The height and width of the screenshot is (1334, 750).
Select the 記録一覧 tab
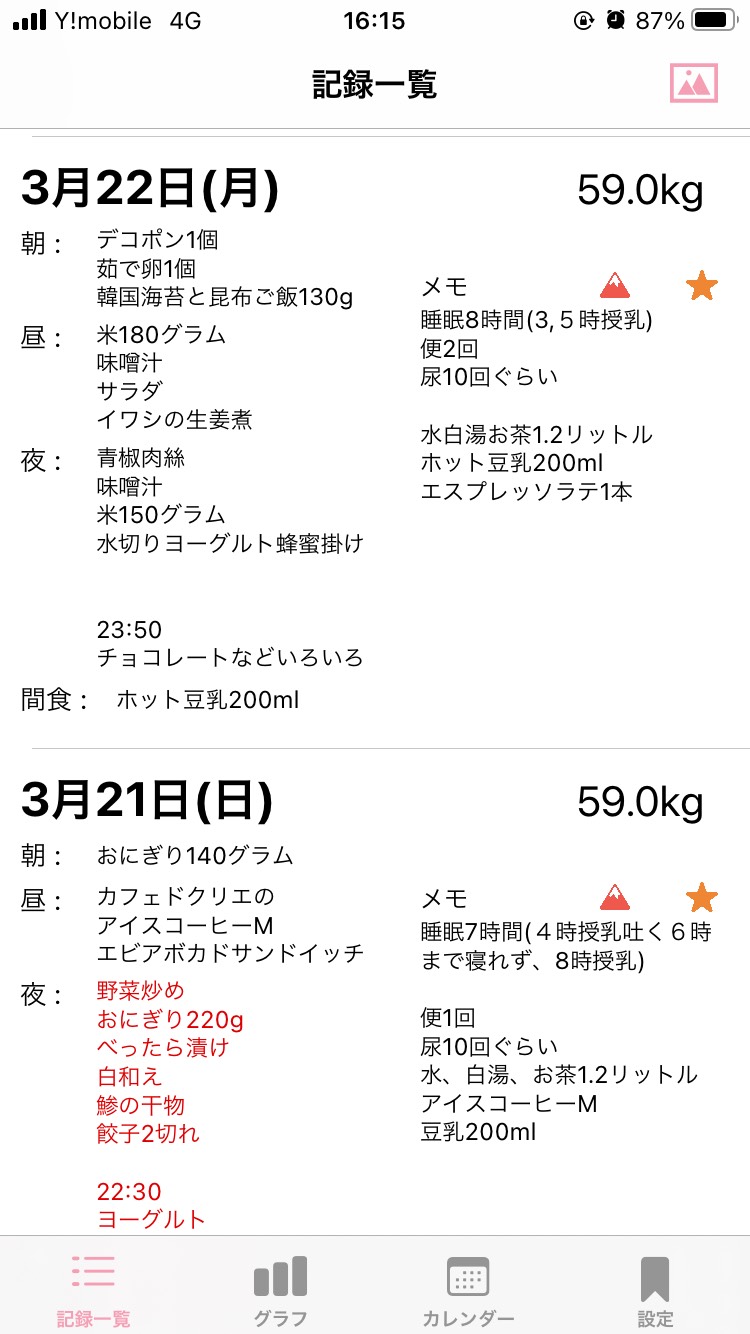pyautogui.click(x=93, y=1290)
